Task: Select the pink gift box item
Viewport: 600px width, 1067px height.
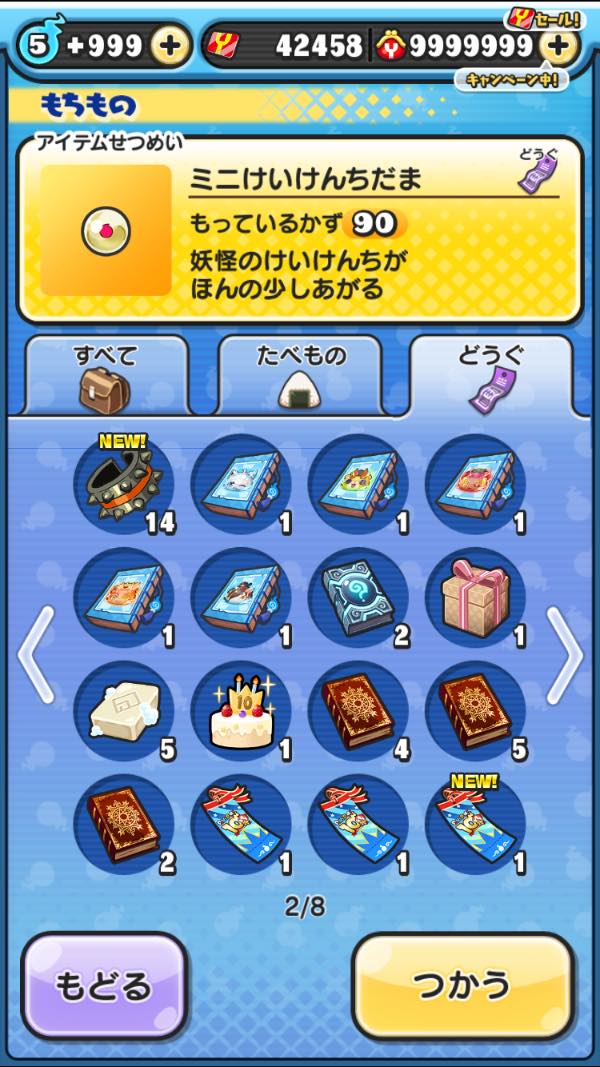Action: tap(475, 598)
